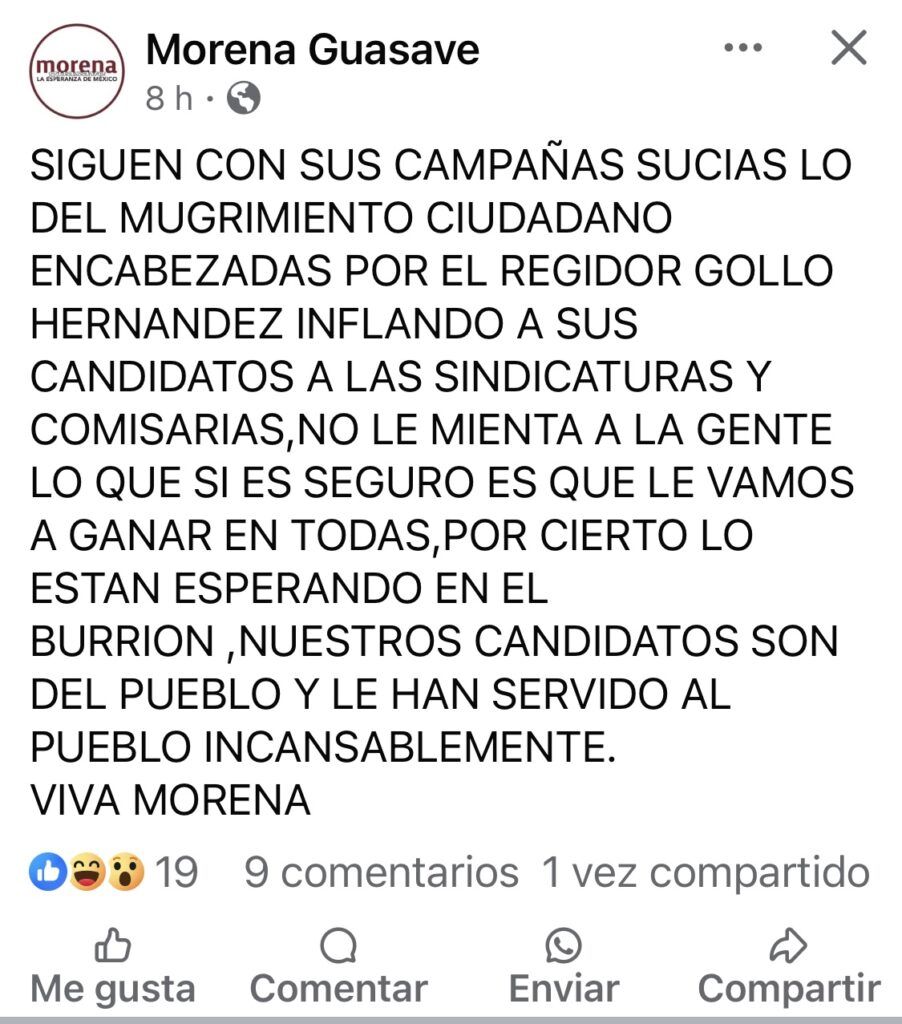Open Morena Guasave's profile picture
The width and height of the screenshot is (902, 1024).
click(x=77, y=71)
